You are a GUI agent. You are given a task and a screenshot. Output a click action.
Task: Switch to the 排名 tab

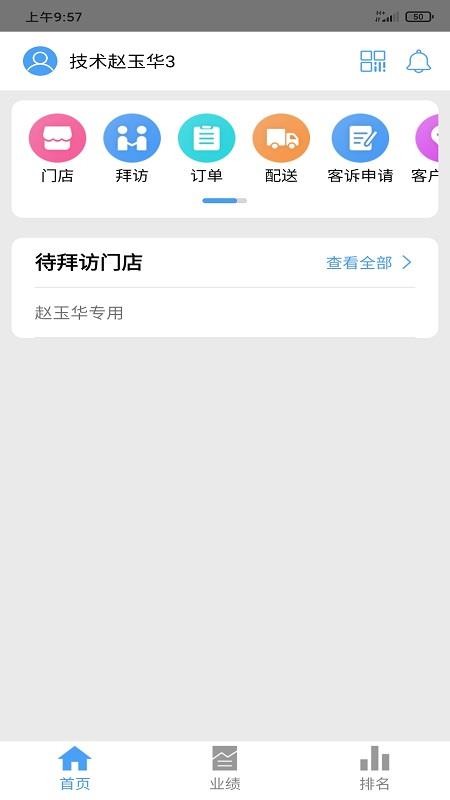375,769
